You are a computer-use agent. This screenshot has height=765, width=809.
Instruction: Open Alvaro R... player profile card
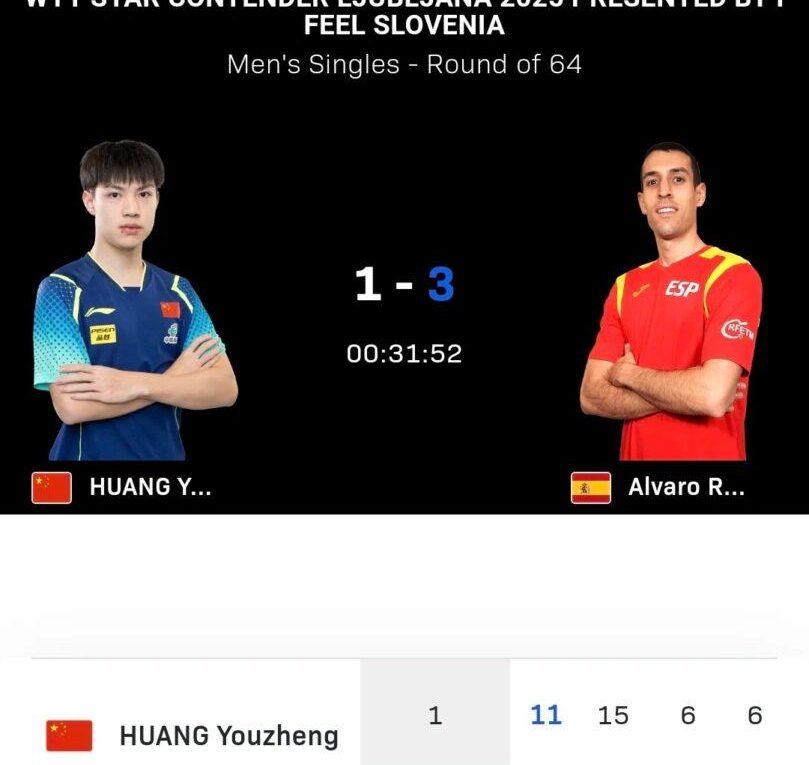(685, 488)
